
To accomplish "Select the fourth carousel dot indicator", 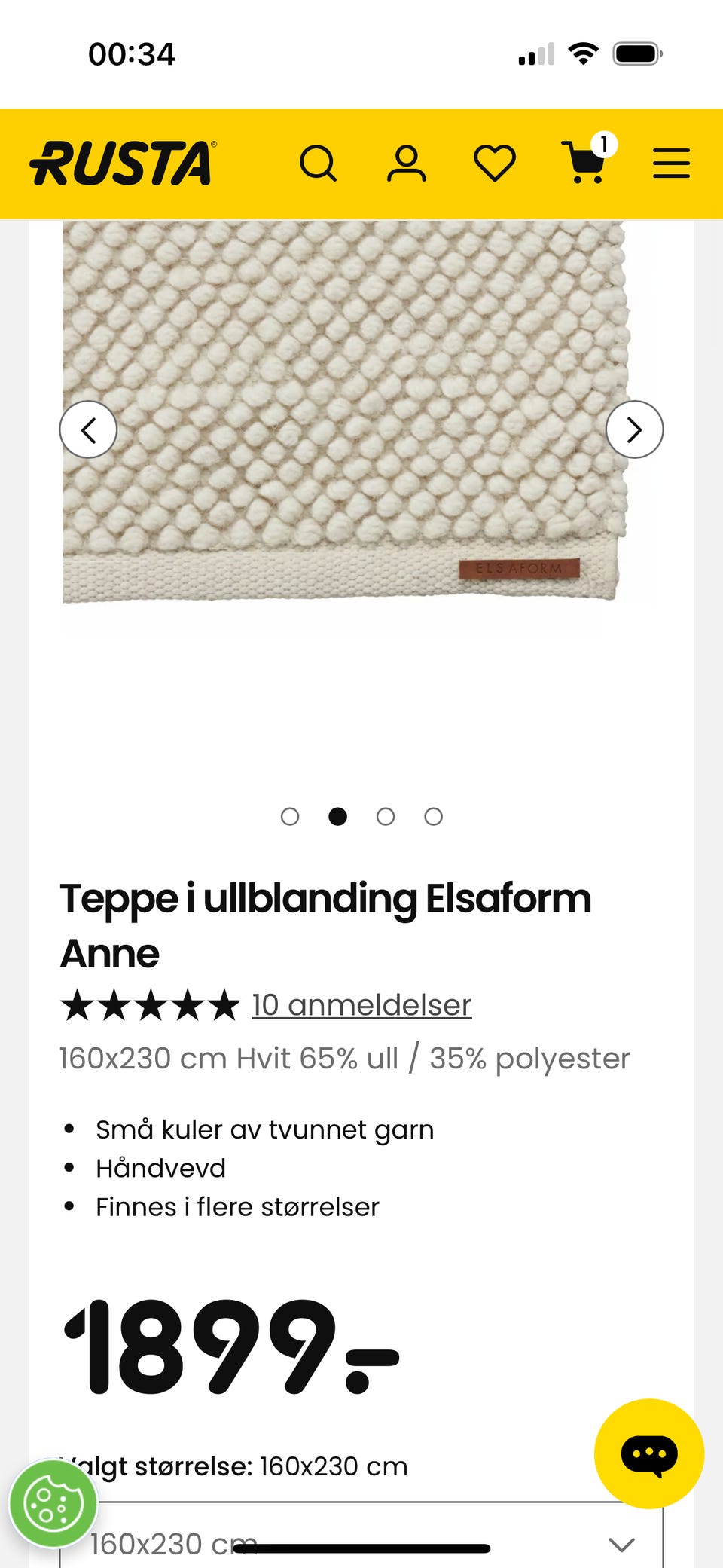I will 432,816.
